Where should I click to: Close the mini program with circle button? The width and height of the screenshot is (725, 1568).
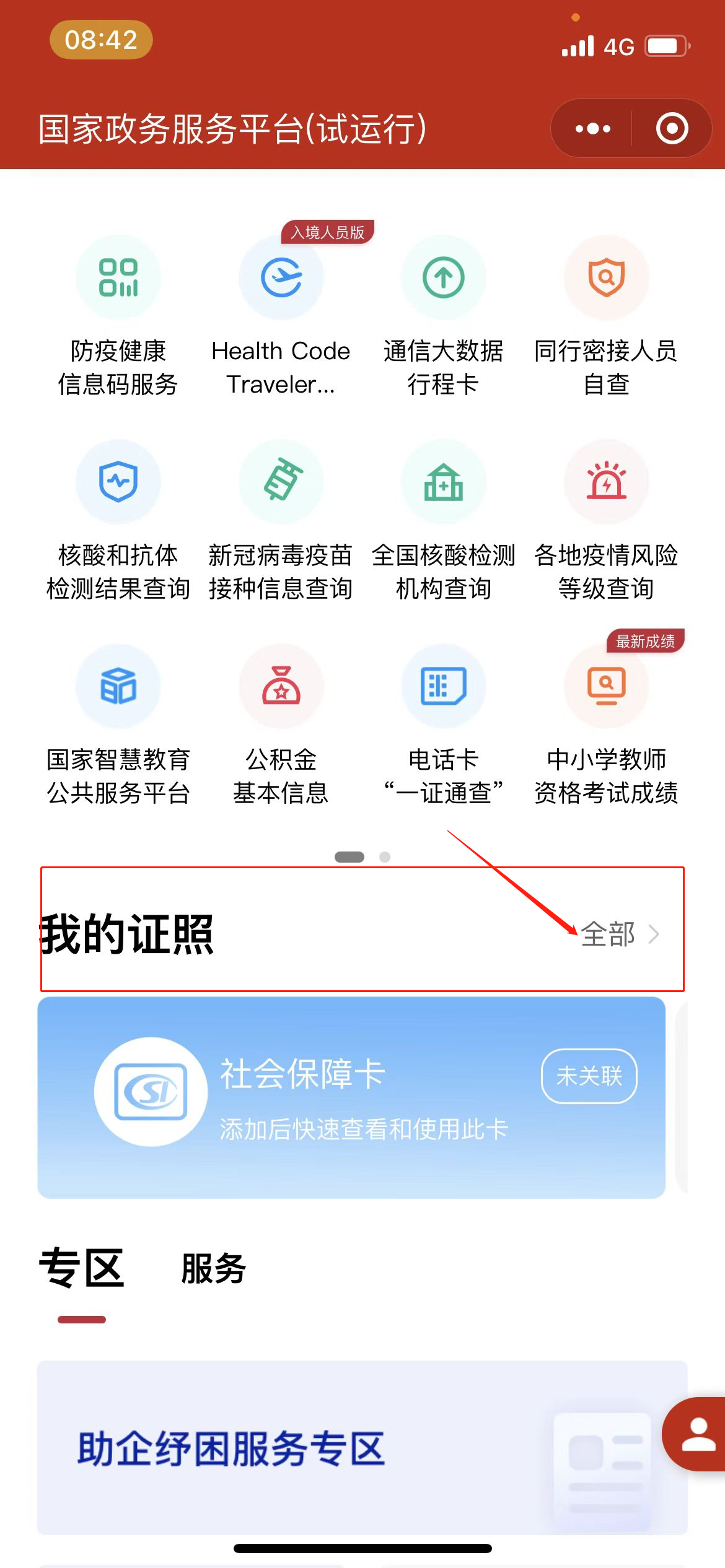coord(672,129)
